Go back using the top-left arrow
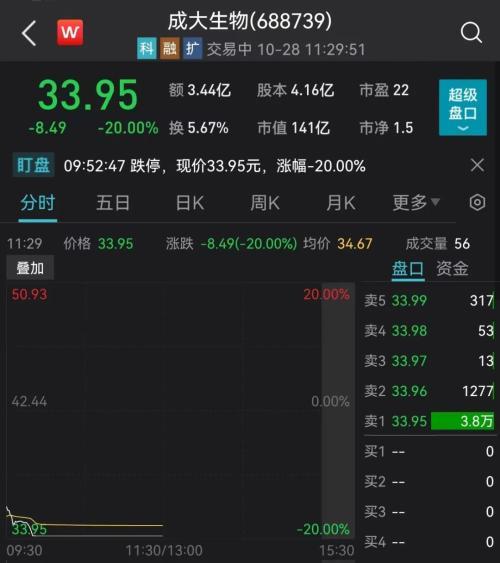Image resolution: width=500 pixels, height=563 pixels. point(29,33)
